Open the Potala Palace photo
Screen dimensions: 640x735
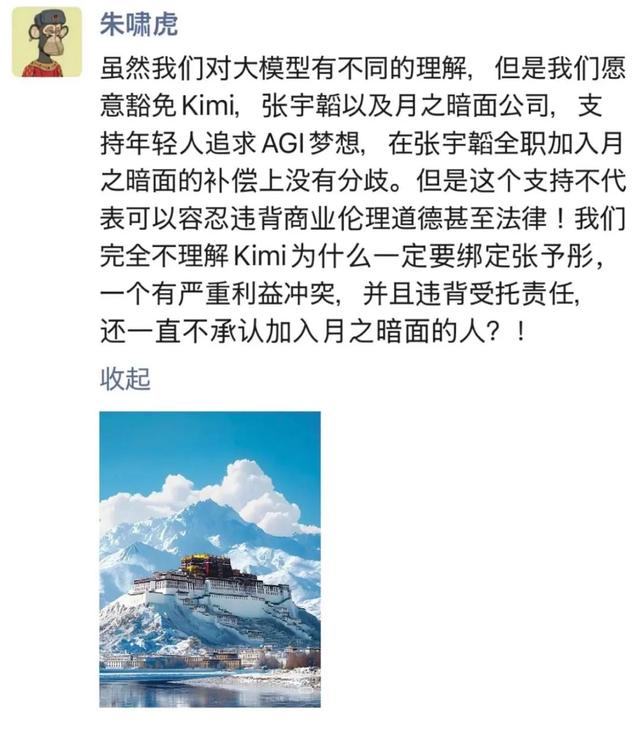click(x=210, y=558)
